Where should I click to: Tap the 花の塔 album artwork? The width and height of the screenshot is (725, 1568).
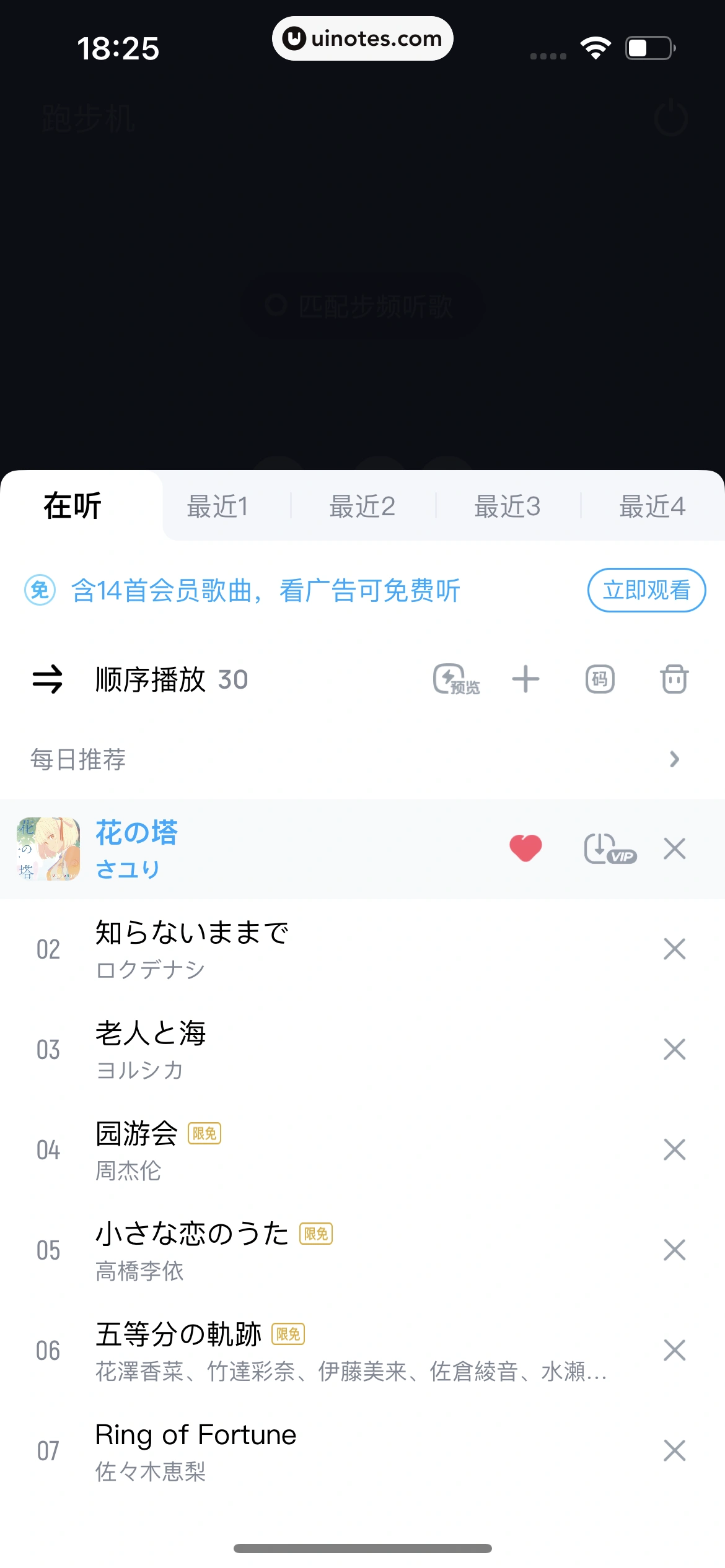coord(48,849)
